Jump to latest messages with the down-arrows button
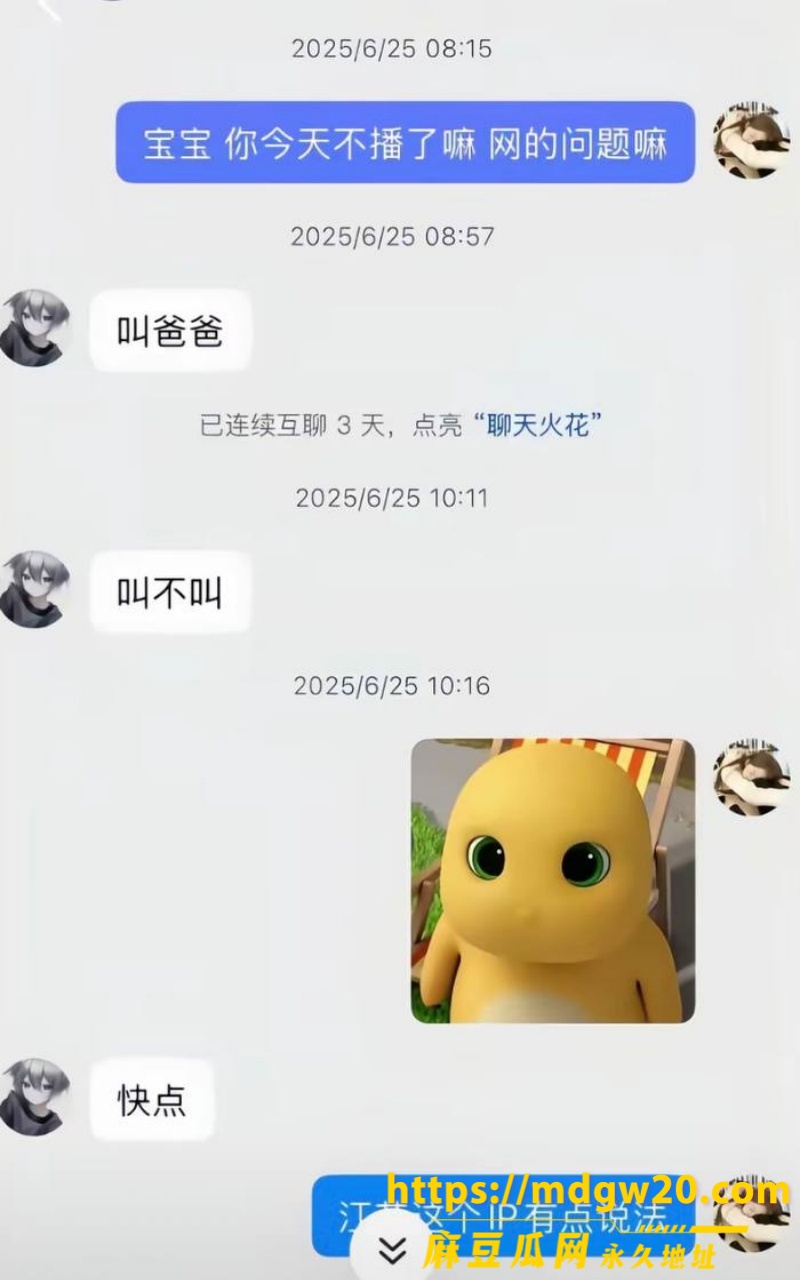This screenshot has height=1280, width=800. pos(393,1248)
